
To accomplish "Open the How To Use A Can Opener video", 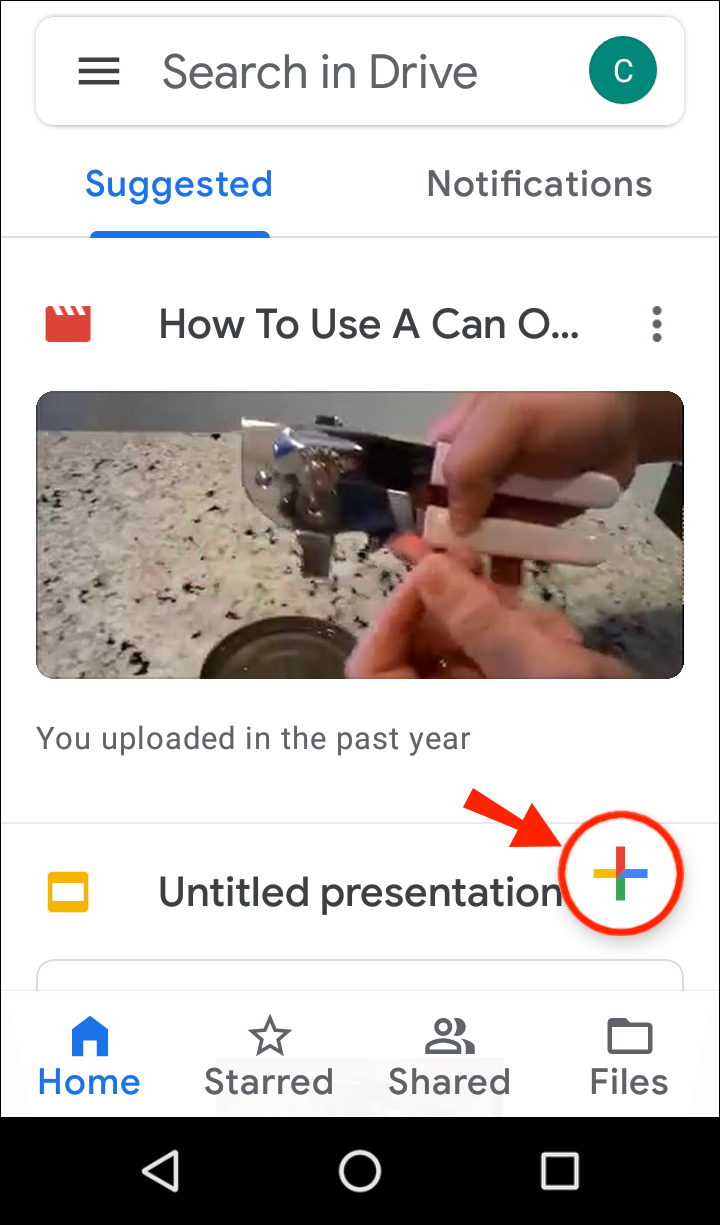I will [x=360, y=535].
